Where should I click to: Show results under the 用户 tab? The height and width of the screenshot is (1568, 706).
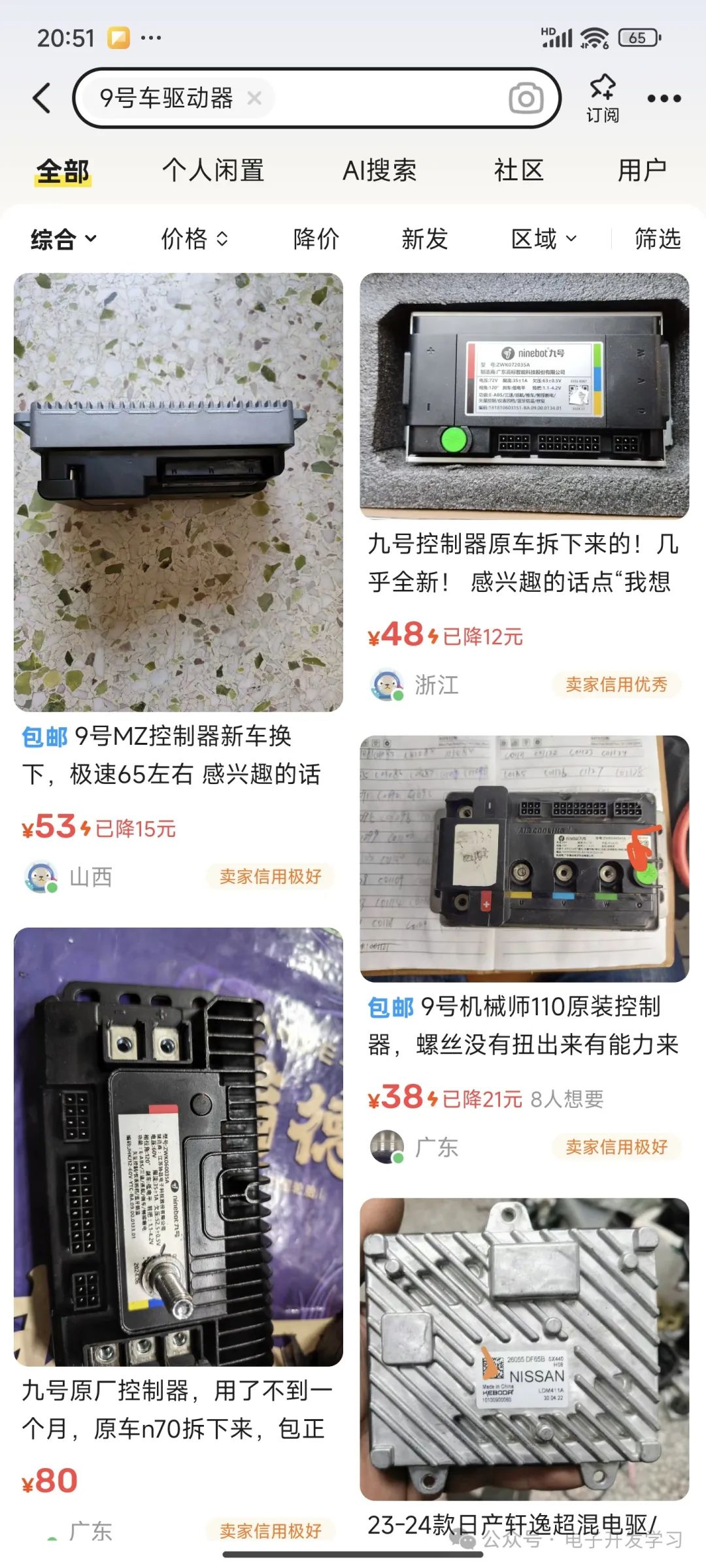click(642, 171)
